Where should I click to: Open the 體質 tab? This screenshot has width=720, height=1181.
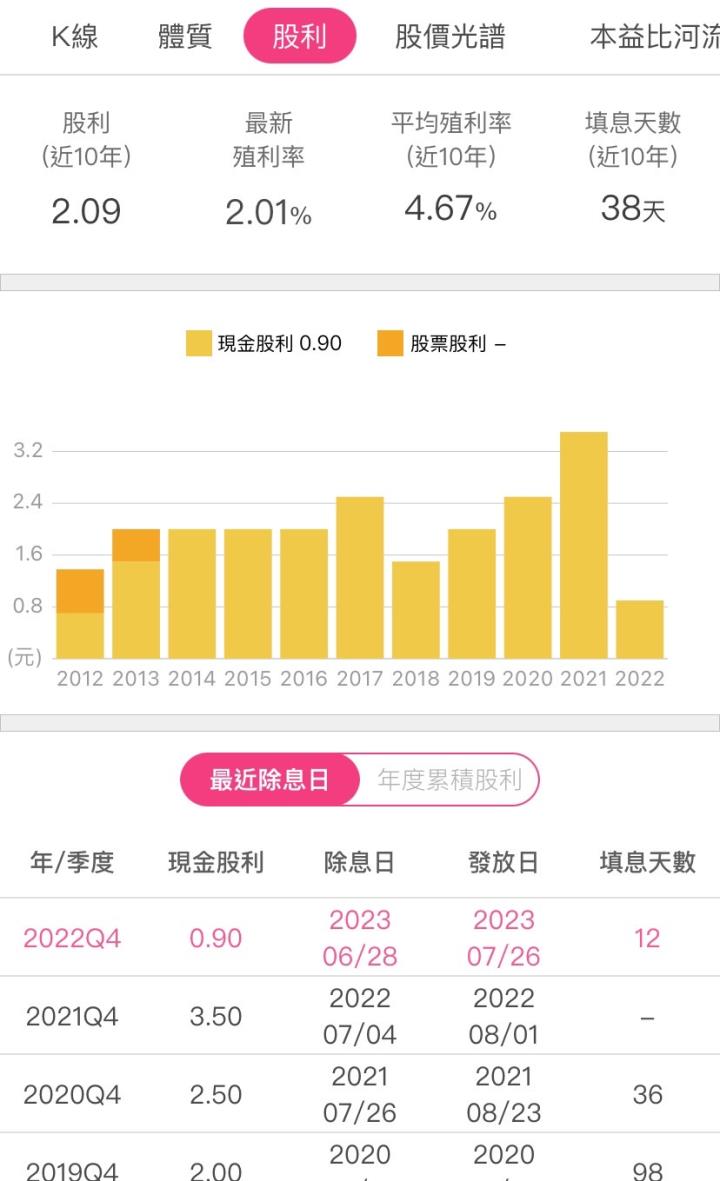pyautogui.click(x=181, y=35)
